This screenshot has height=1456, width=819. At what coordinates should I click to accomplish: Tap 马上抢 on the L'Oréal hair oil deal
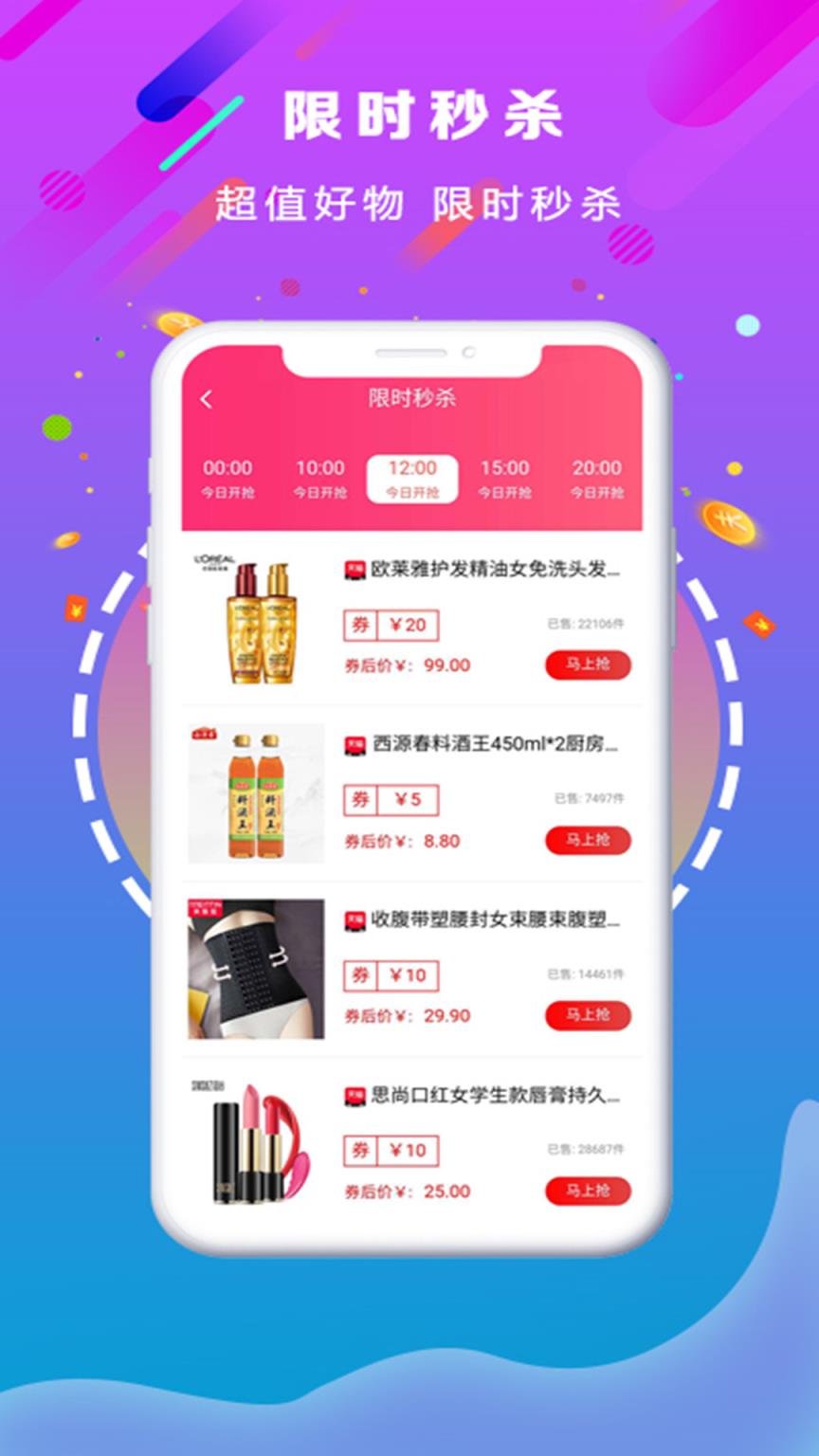tap(588, 665)
